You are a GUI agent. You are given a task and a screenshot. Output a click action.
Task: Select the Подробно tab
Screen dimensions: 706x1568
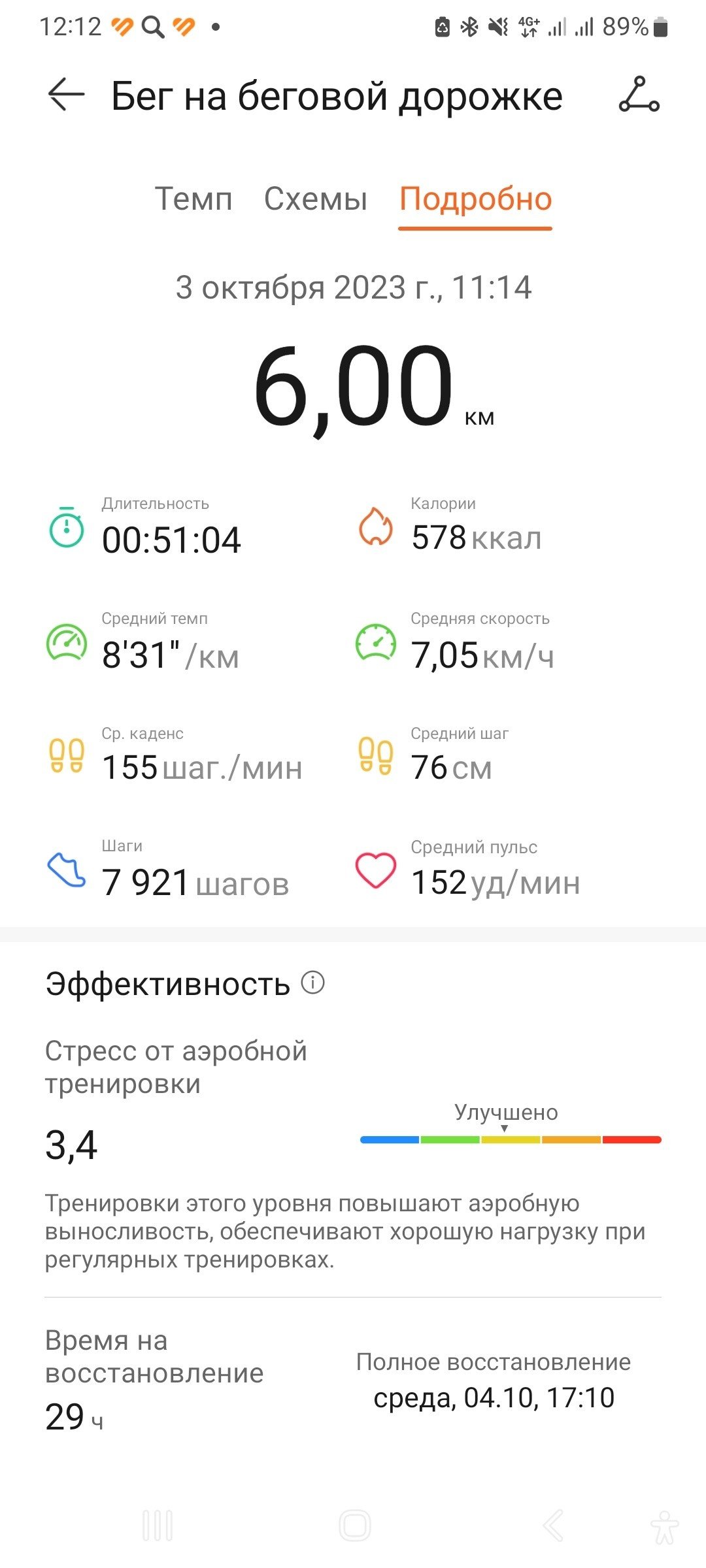476,199
